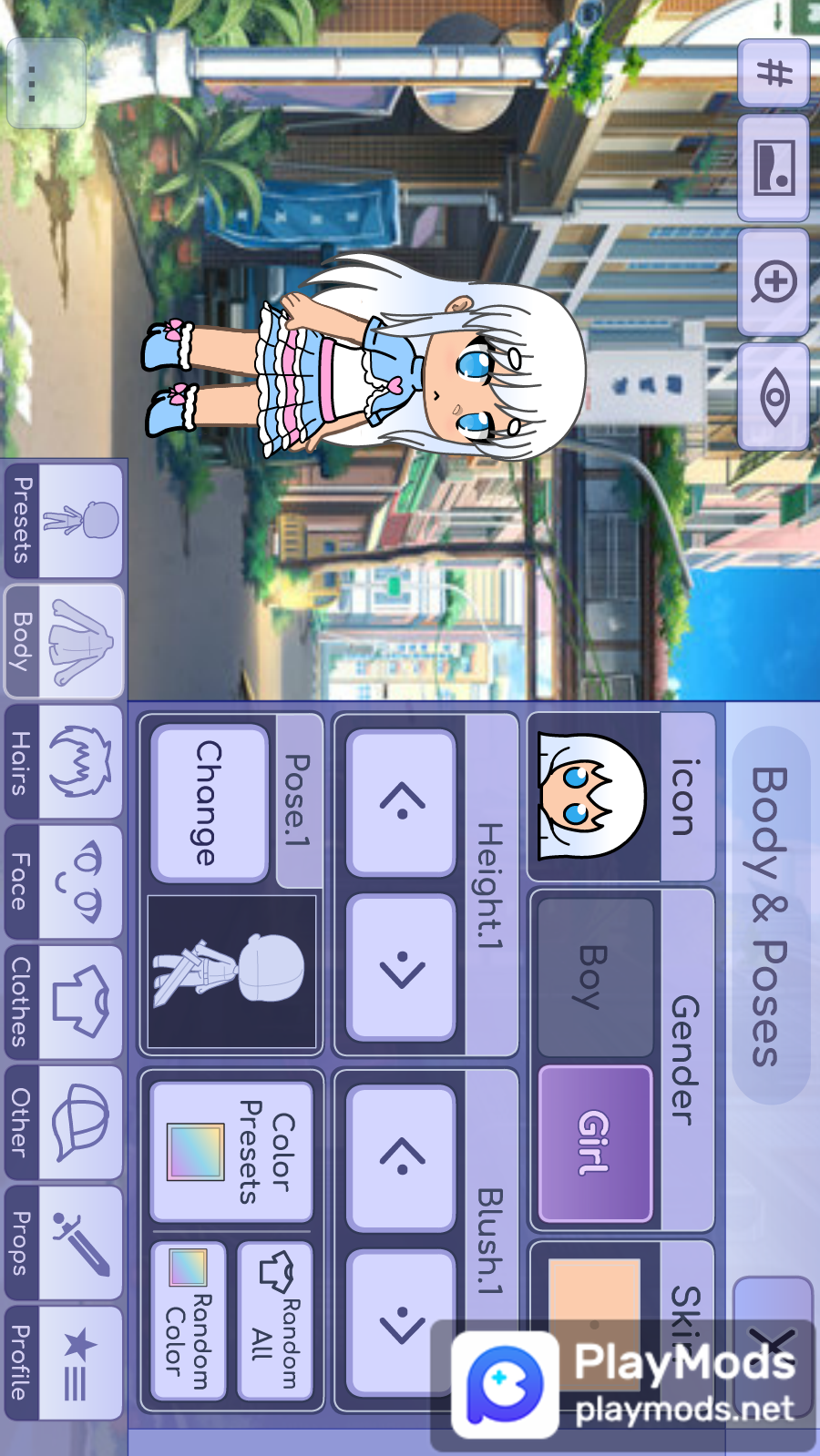820x1456 pixels.
Task: Switch to the Presets tab
Action: click(64, 522)
